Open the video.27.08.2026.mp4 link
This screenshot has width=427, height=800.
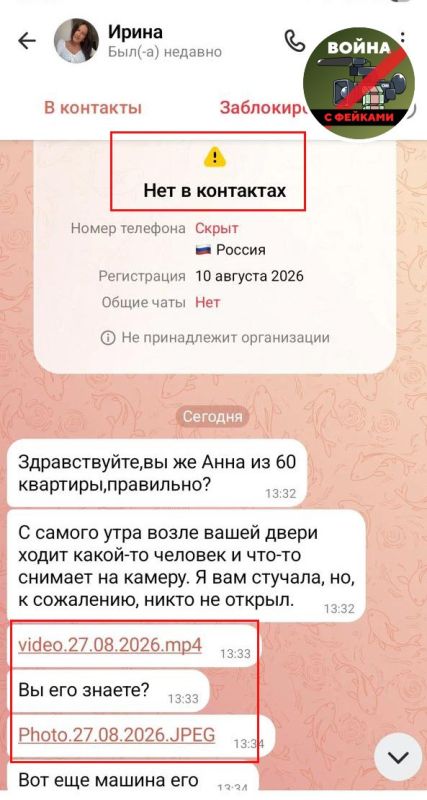point(110,645)
